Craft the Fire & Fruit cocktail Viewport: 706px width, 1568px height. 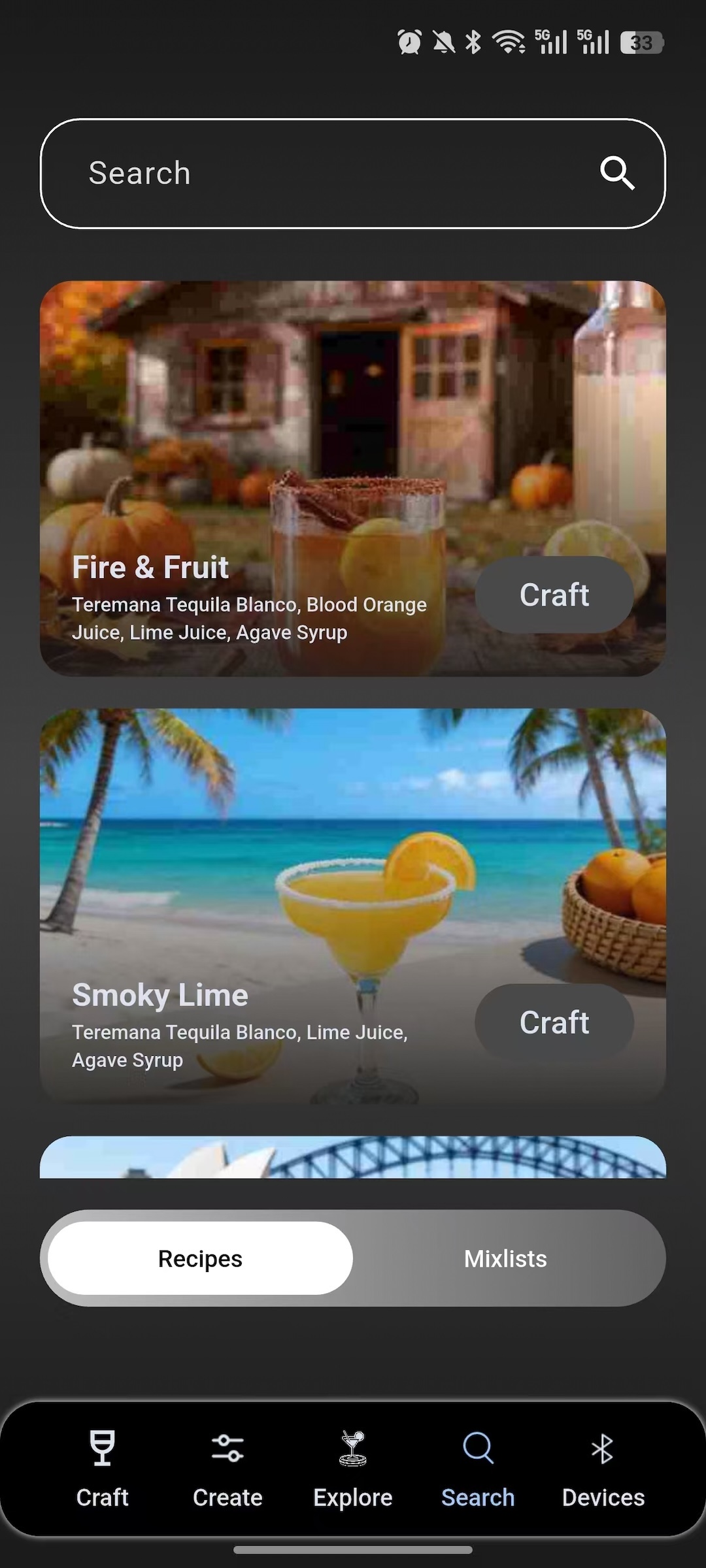tap(554, 595)
